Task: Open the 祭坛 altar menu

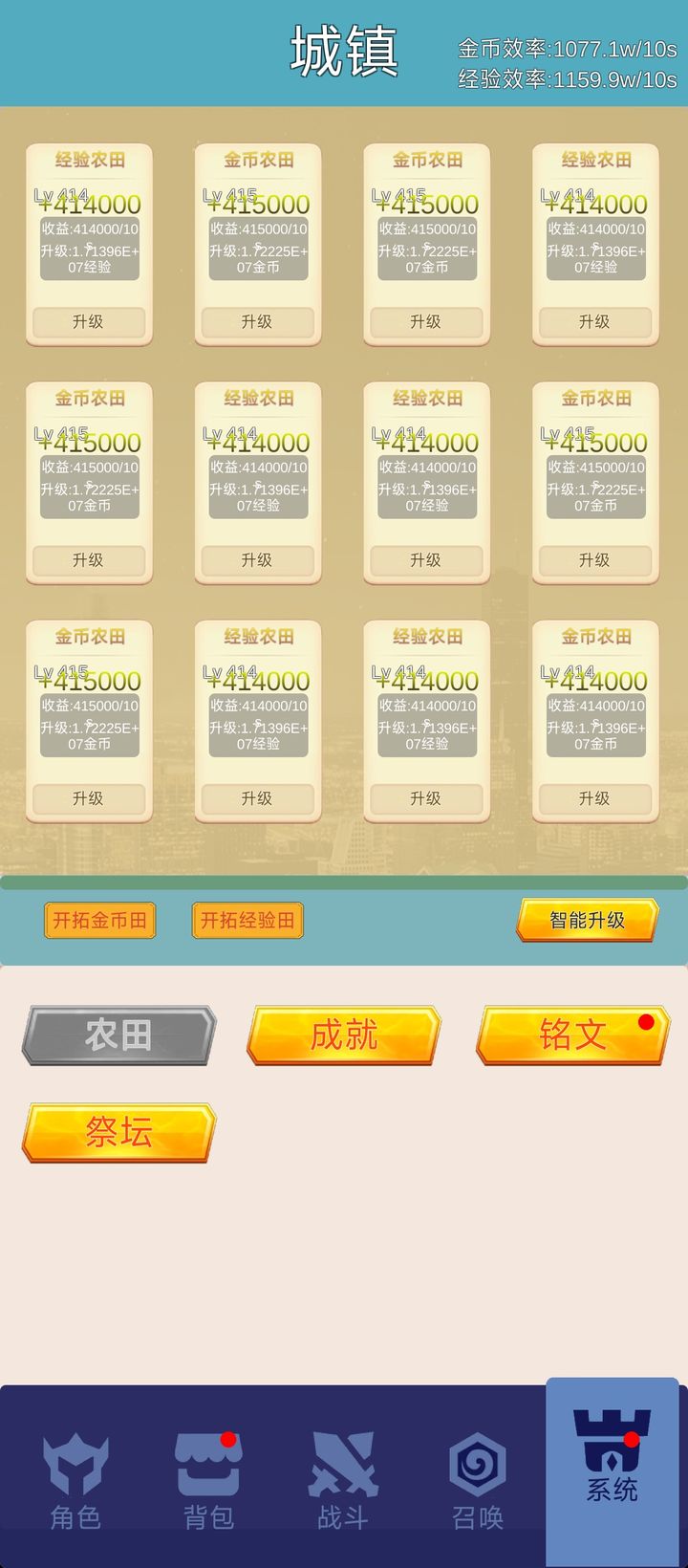Action: pos(118,1134)
